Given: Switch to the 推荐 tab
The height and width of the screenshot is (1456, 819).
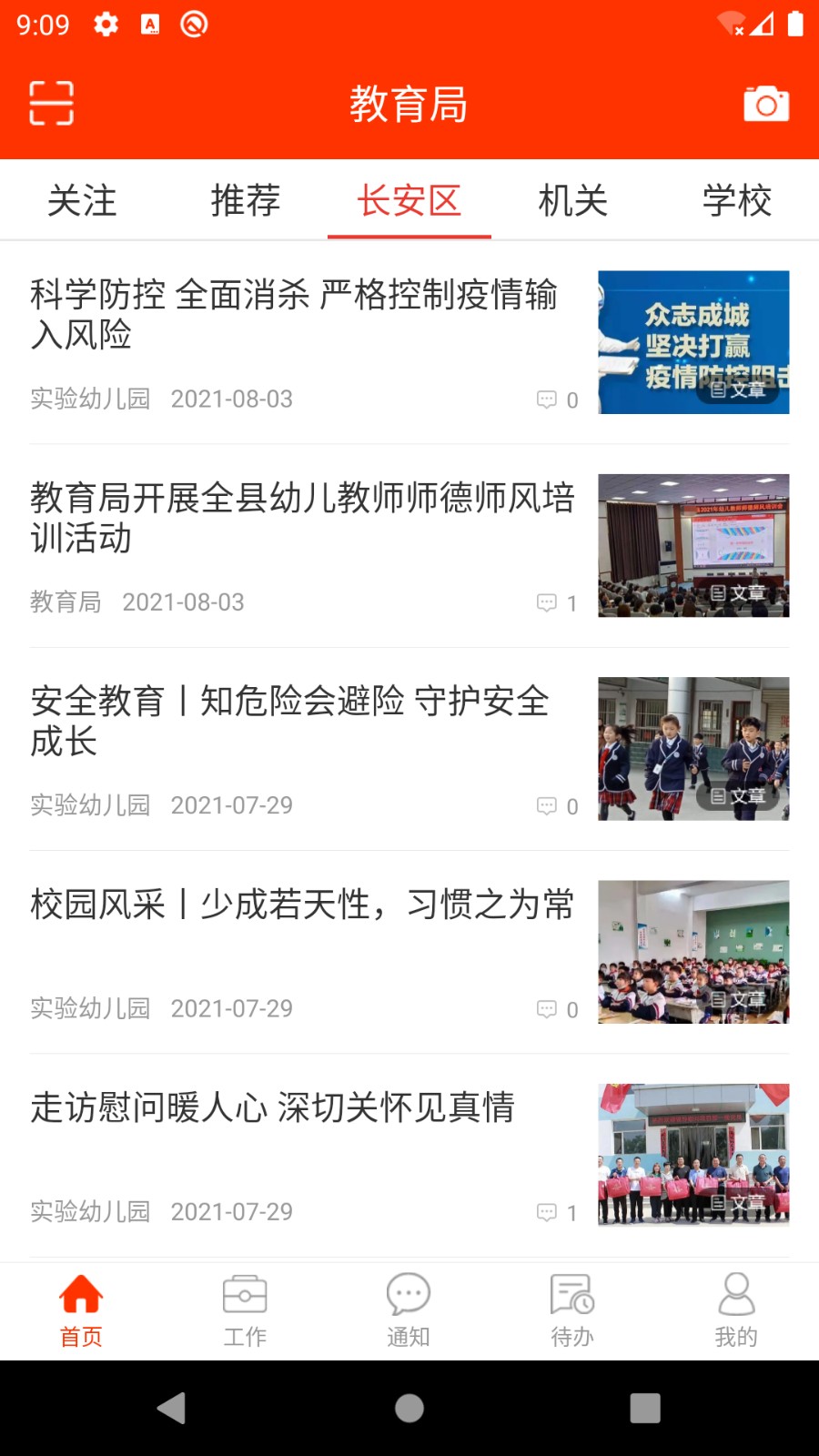Looking at the screenshot, I should coord(246,201).
